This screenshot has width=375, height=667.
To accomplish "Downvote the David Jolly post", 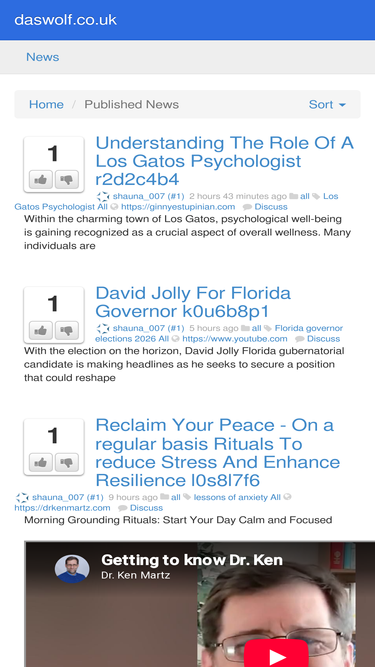I will [67, 330].
